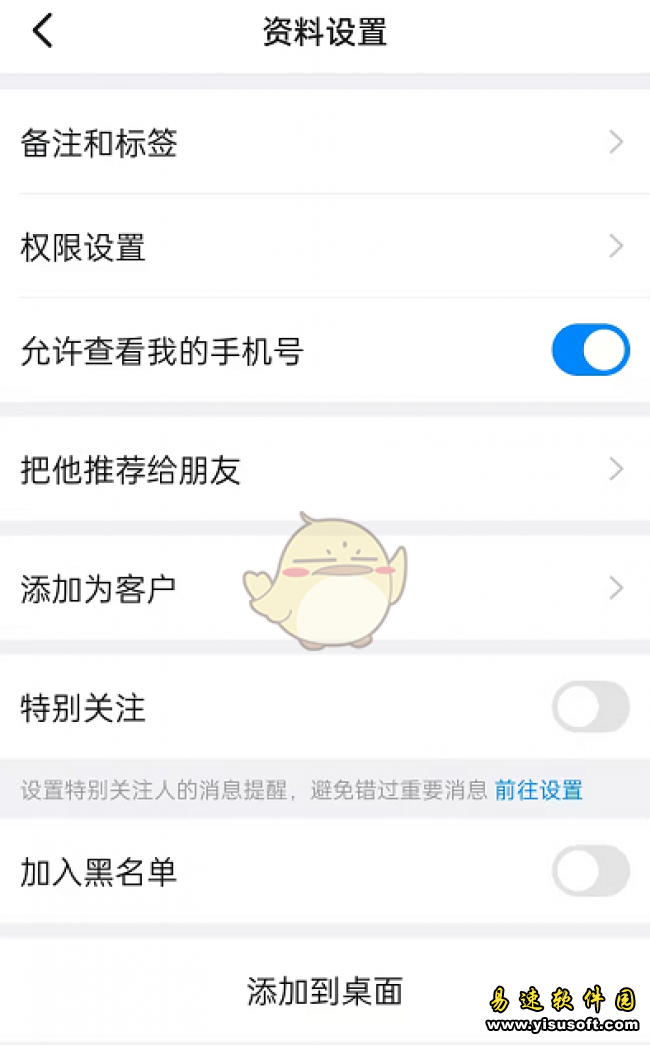
Task: Disable 允许查看我的手机号 switch
Action: click(x=590, y=350)
